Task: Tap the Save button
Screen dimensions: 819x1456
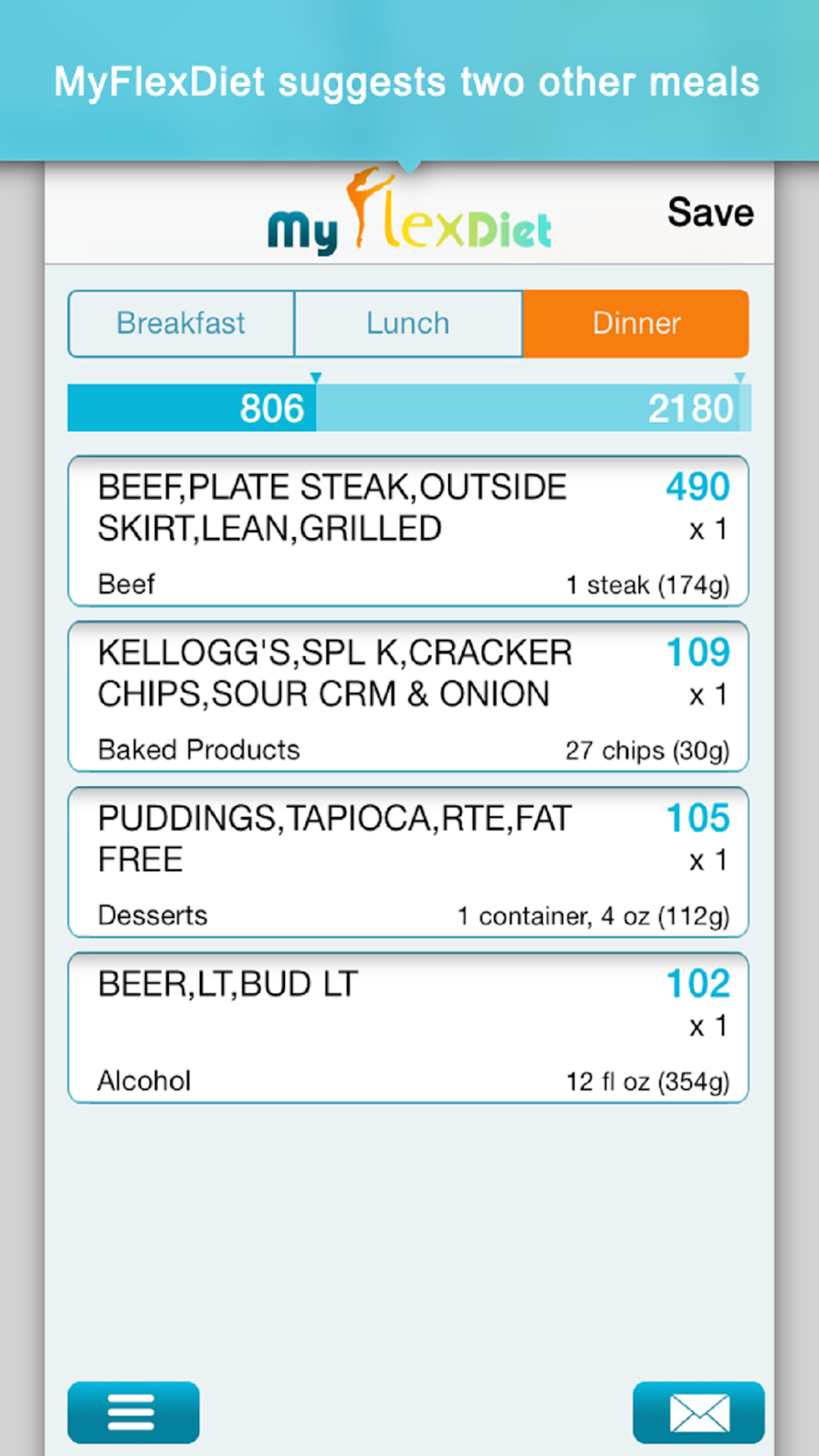Action: [x=710, y=213]
